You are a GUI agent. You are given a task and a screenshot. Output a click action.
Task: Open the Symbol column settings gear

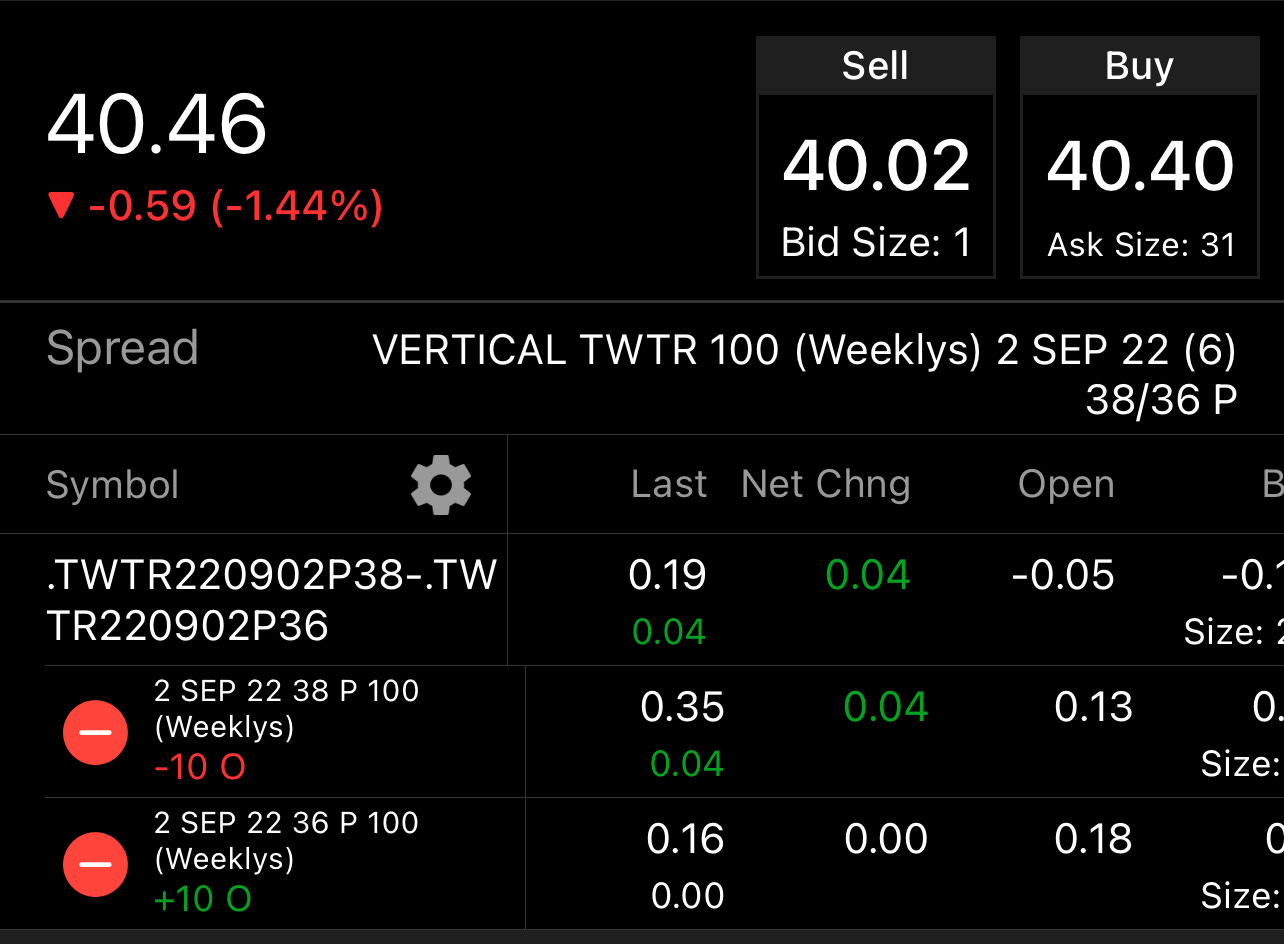(x=440, y=485)
